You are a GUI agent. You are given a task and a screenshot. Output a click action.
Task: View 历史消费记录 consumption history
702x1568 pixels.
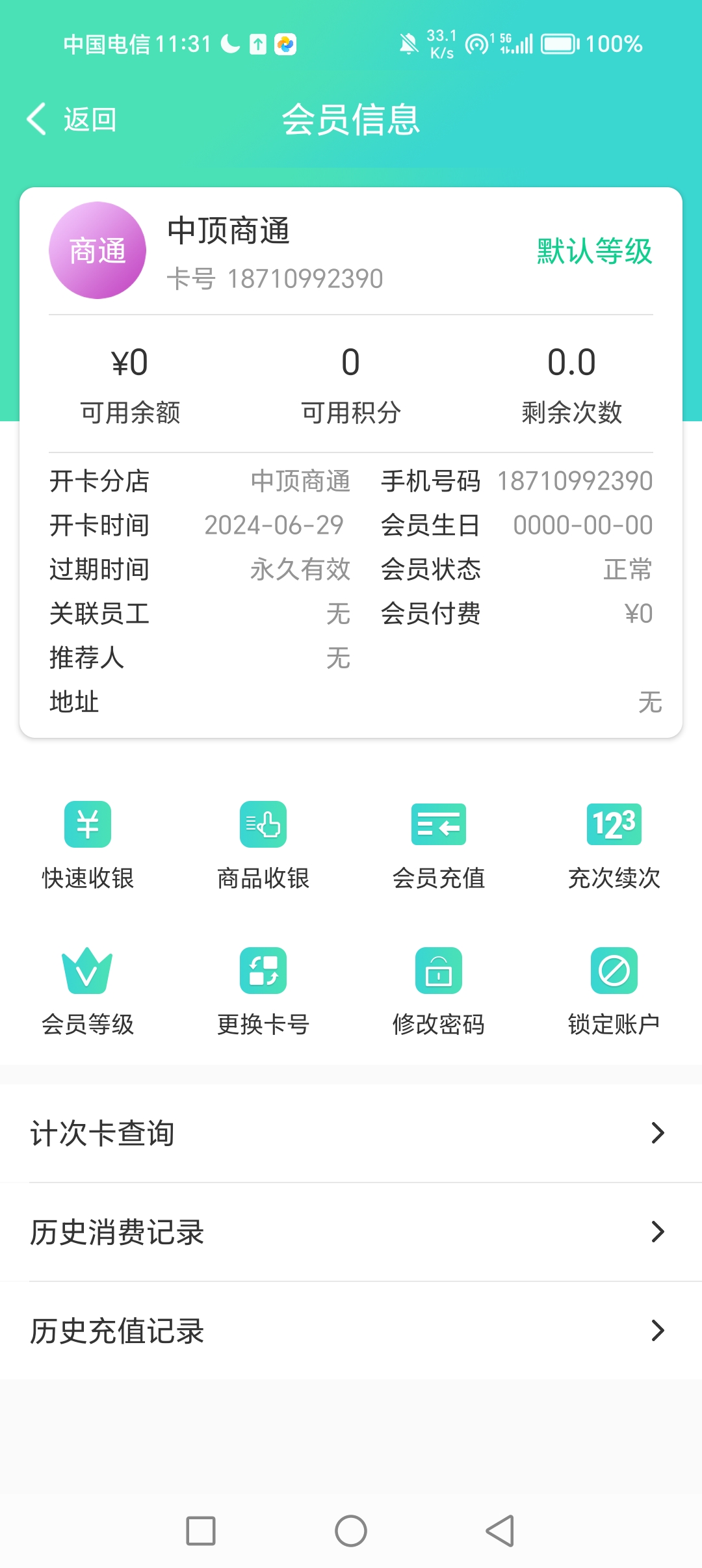pos(351,1232)
